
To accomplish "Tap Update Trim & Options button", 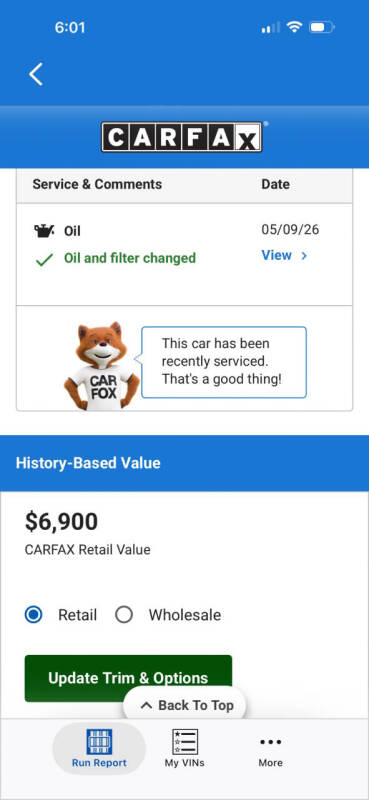I will click(128, 678).
